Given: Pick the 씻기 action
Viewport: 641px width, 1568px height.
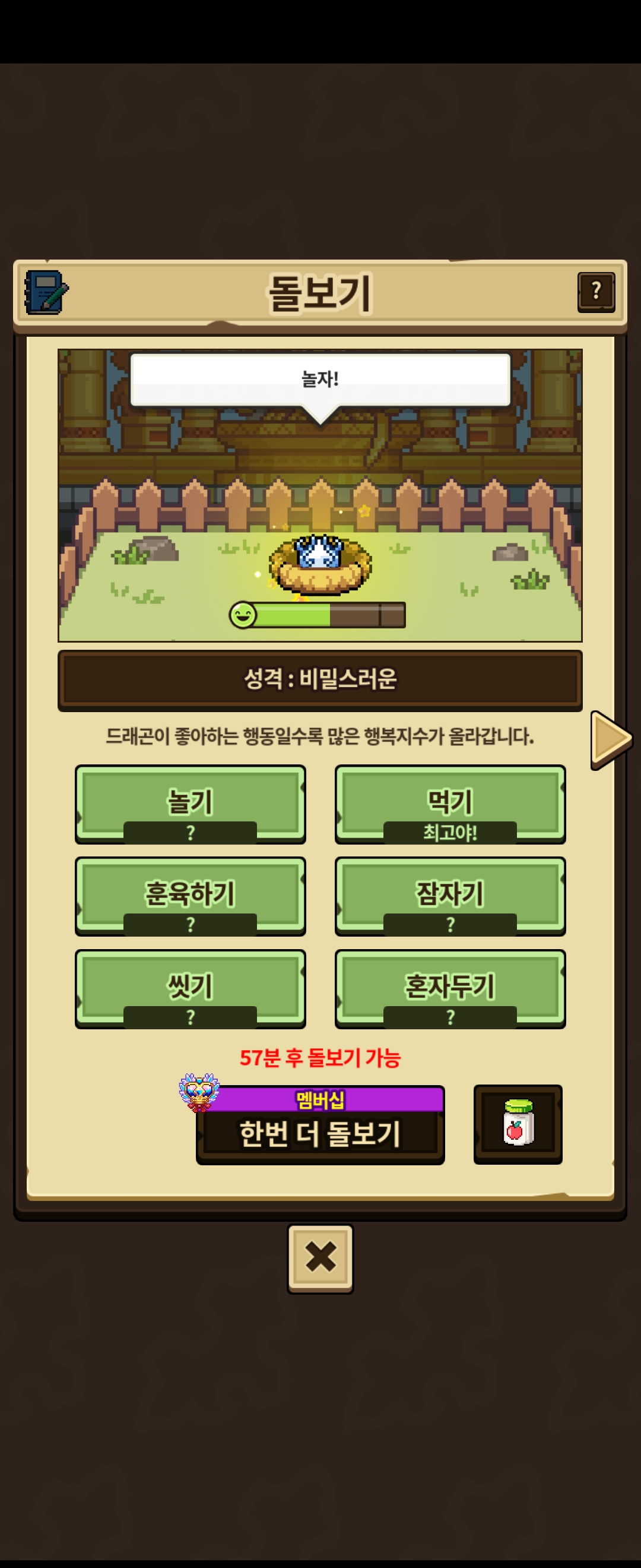Looking at the screenshot, I should [x=191, y=988].
